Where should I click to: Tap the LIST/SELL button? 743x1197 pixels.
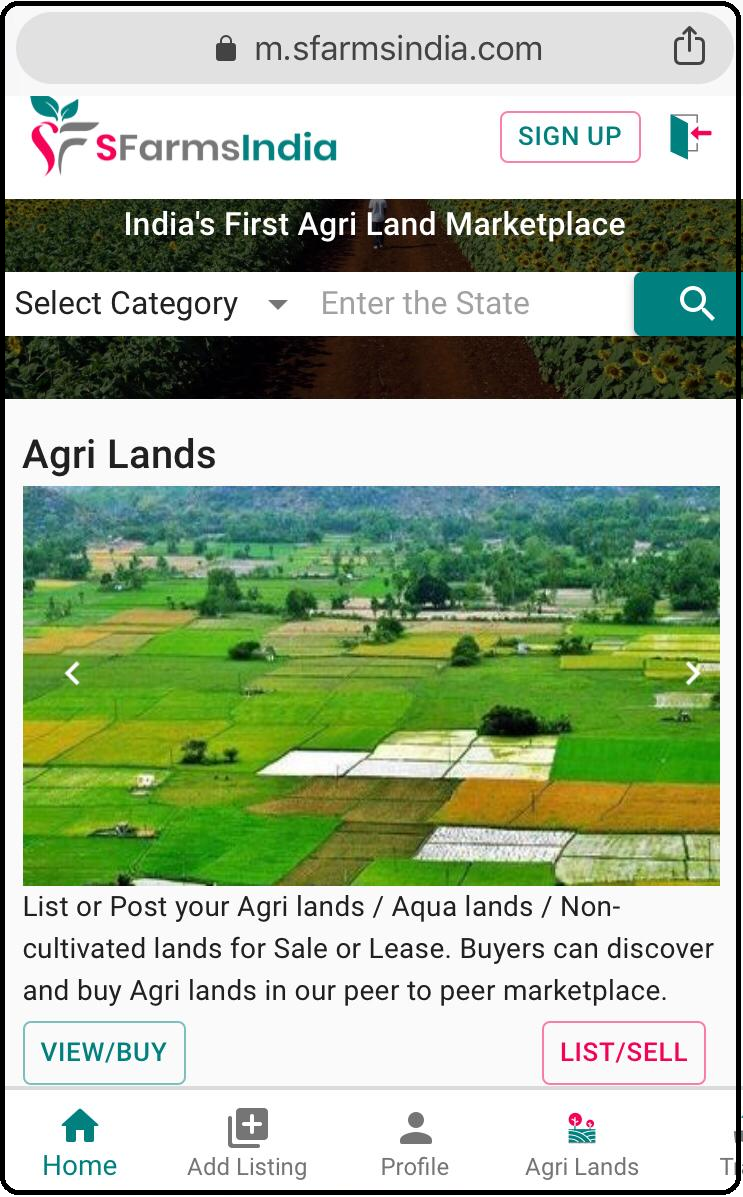(623, 1052)
